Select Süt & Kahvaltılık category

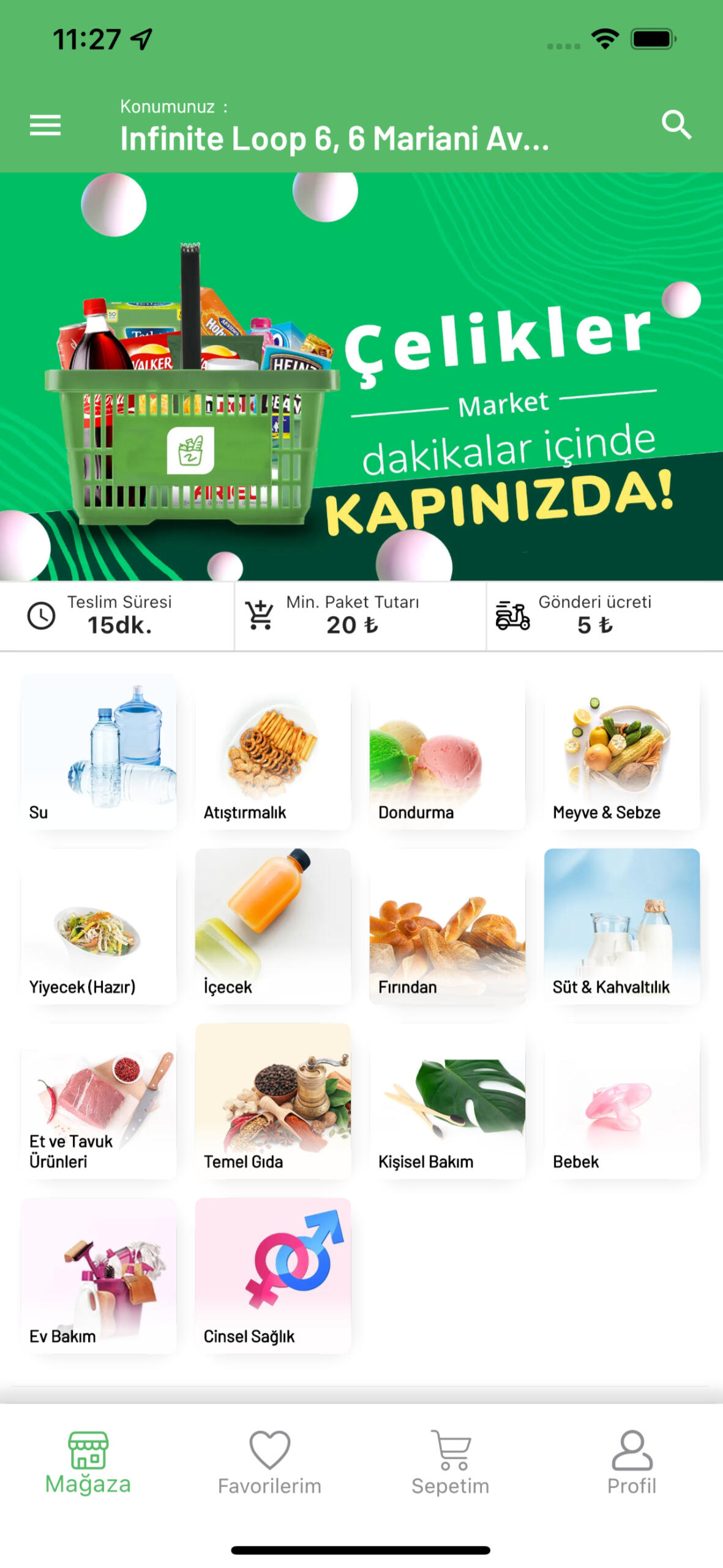tap(622, 926)
